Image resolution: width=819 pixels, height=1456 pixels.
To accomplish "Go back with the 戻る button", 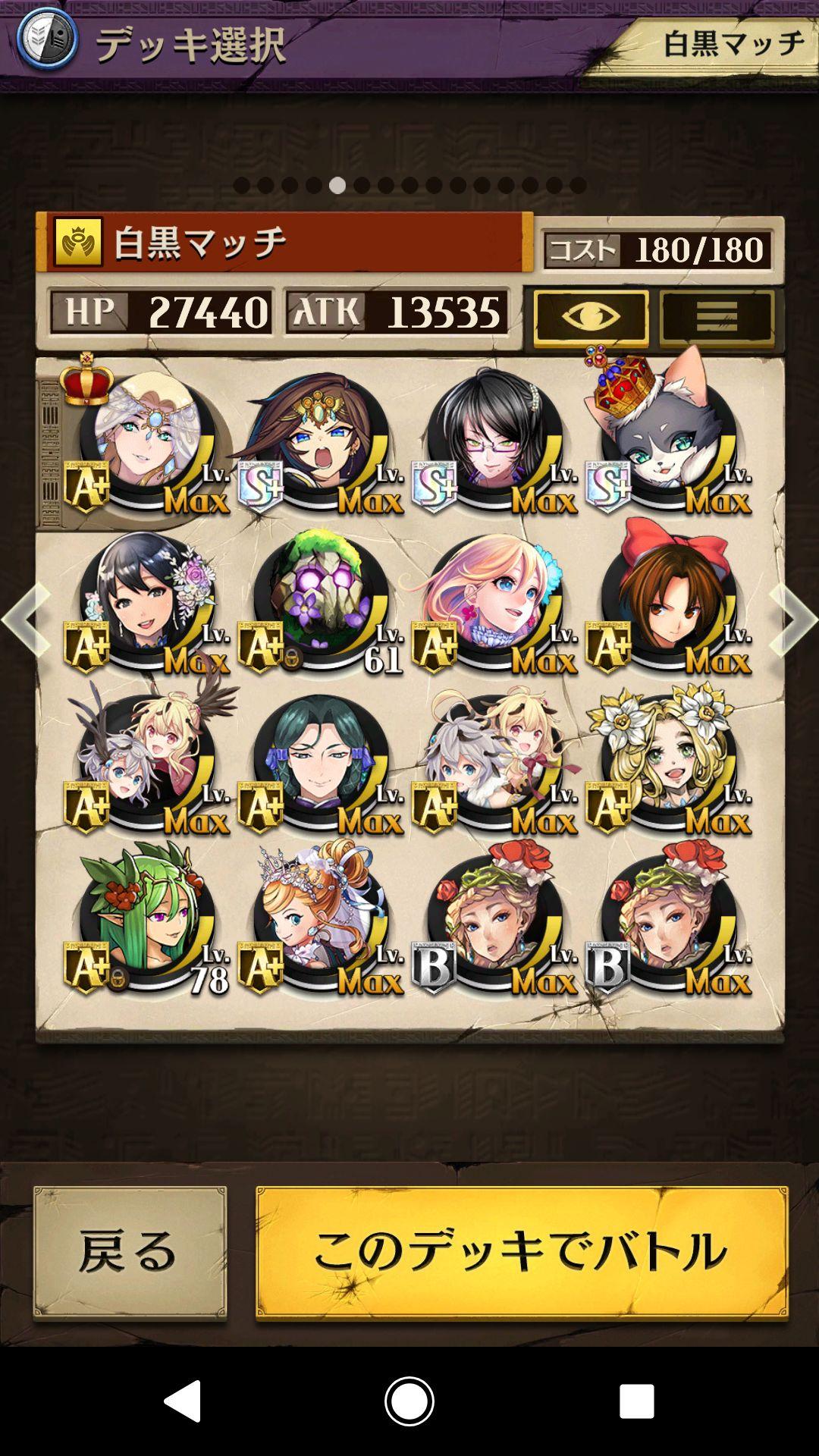I will tap(130, 1253).
